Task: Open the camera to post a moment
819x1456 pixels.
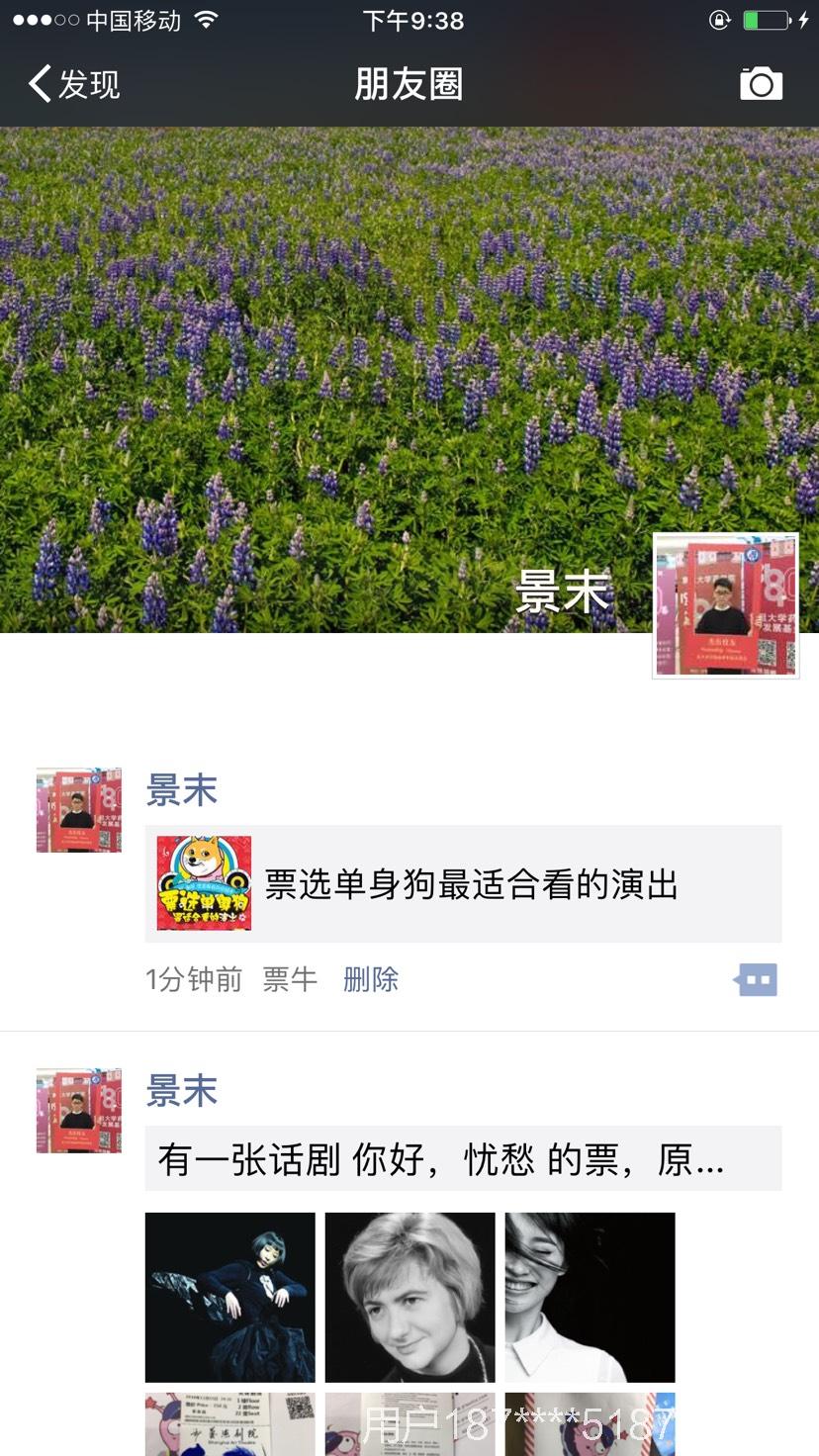Action: [x=761, y=84]
